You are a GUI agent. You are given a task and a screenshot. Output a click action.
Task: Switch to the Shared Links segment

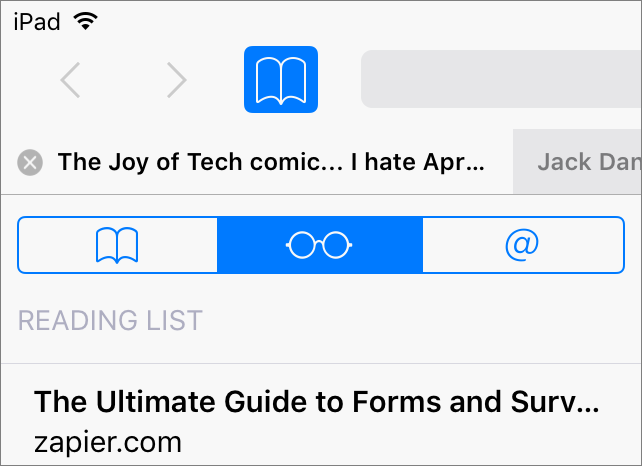click(522, 244)
